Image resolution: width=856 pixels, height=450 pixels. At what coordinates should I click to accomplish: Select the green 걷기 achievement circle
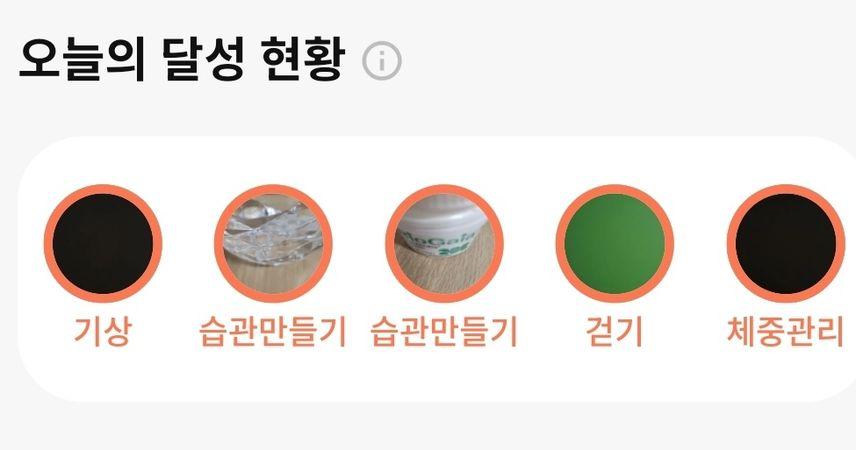click(614, 243)
